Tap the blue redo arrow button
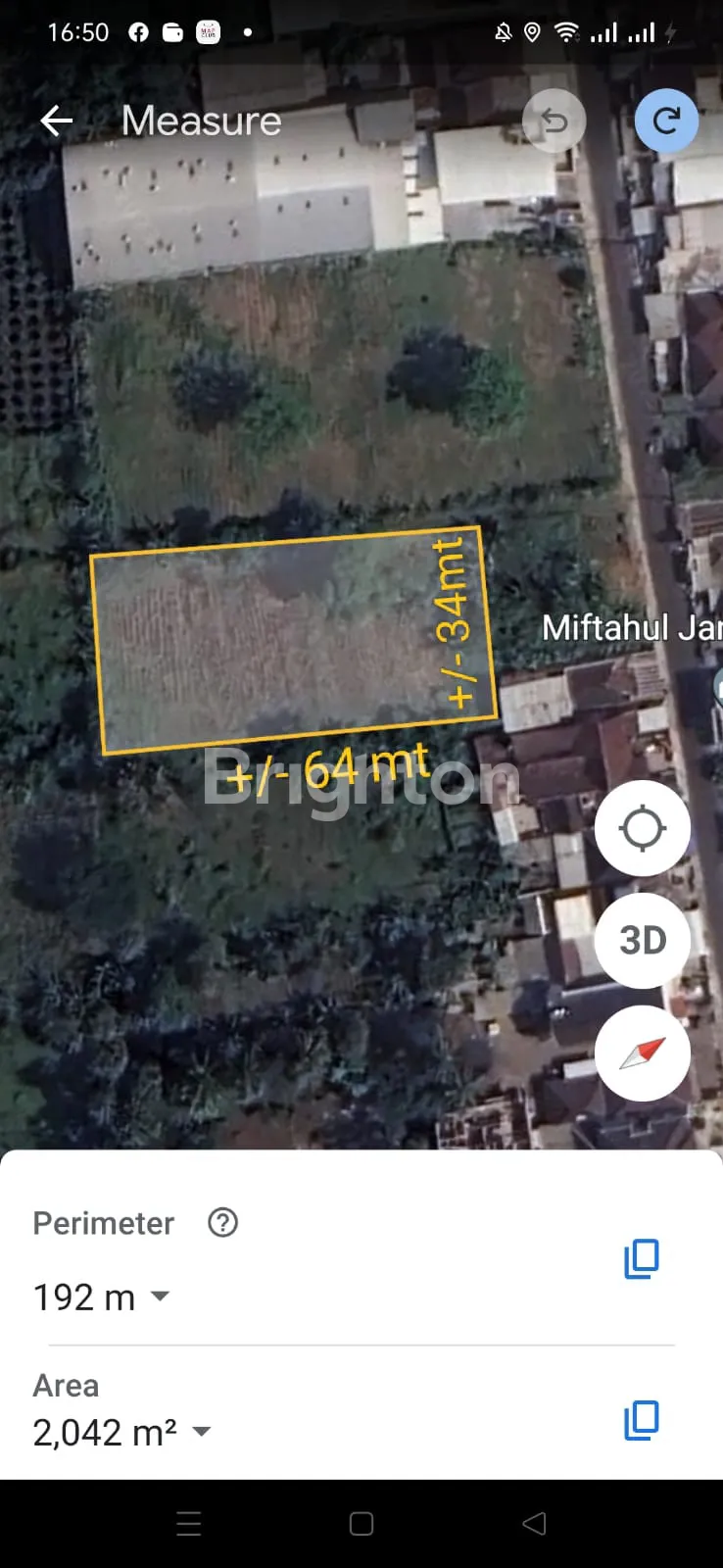The image size is (723, 1568). [x=666, y=121]
